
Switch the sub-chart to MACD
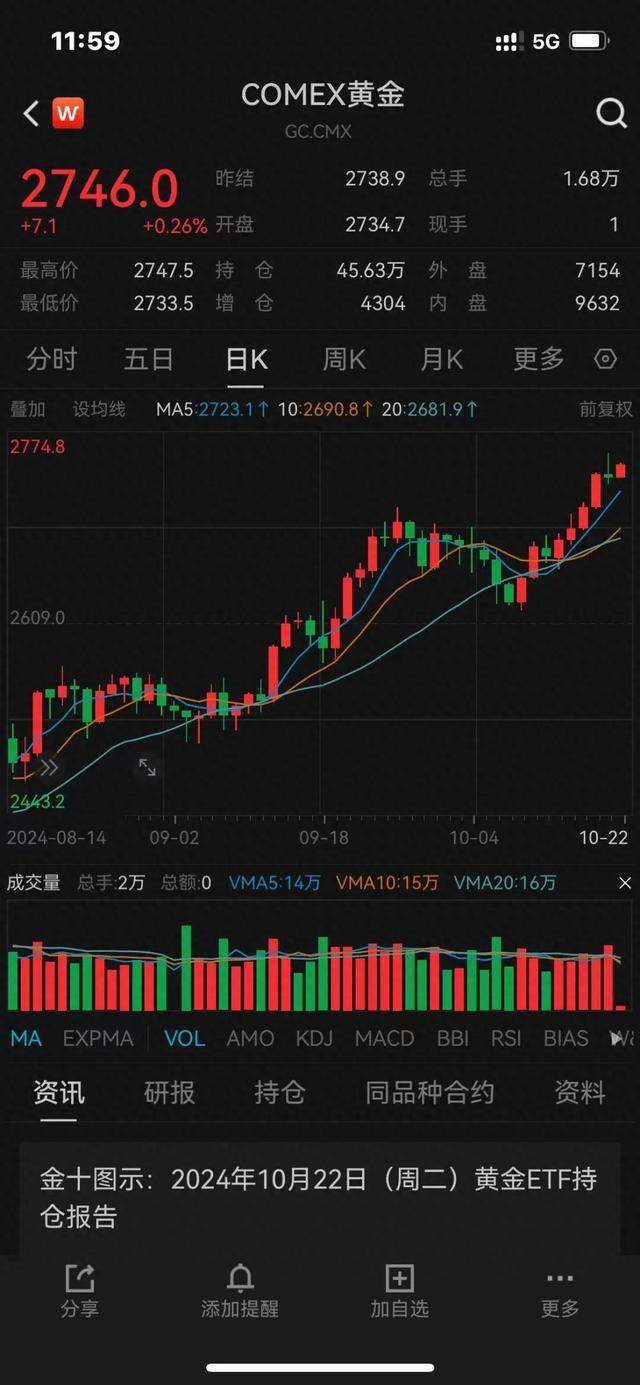click(384, 1038)
